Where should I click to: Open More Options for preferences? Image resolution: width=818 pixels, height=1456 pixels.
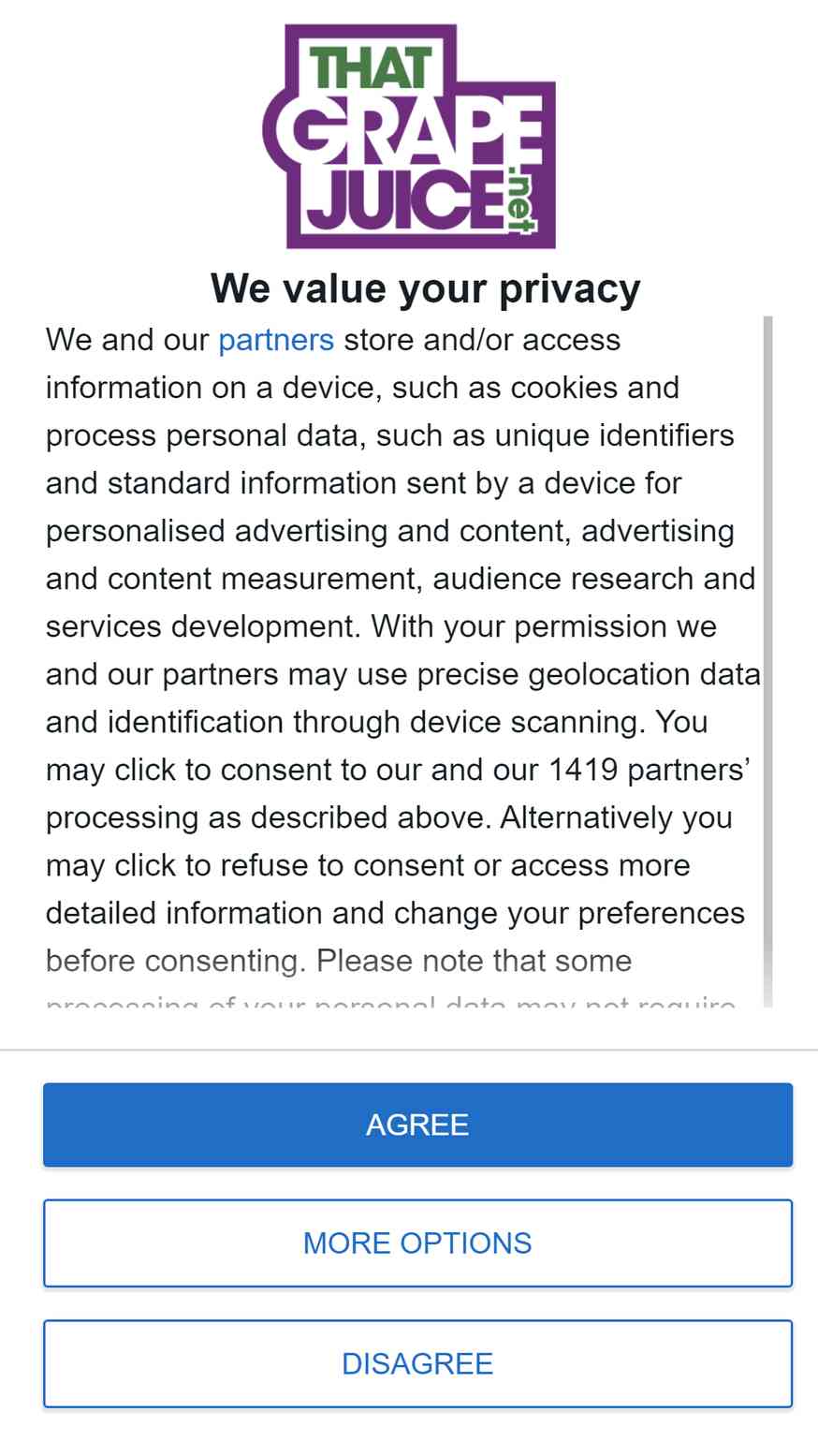coord(417,1243)
